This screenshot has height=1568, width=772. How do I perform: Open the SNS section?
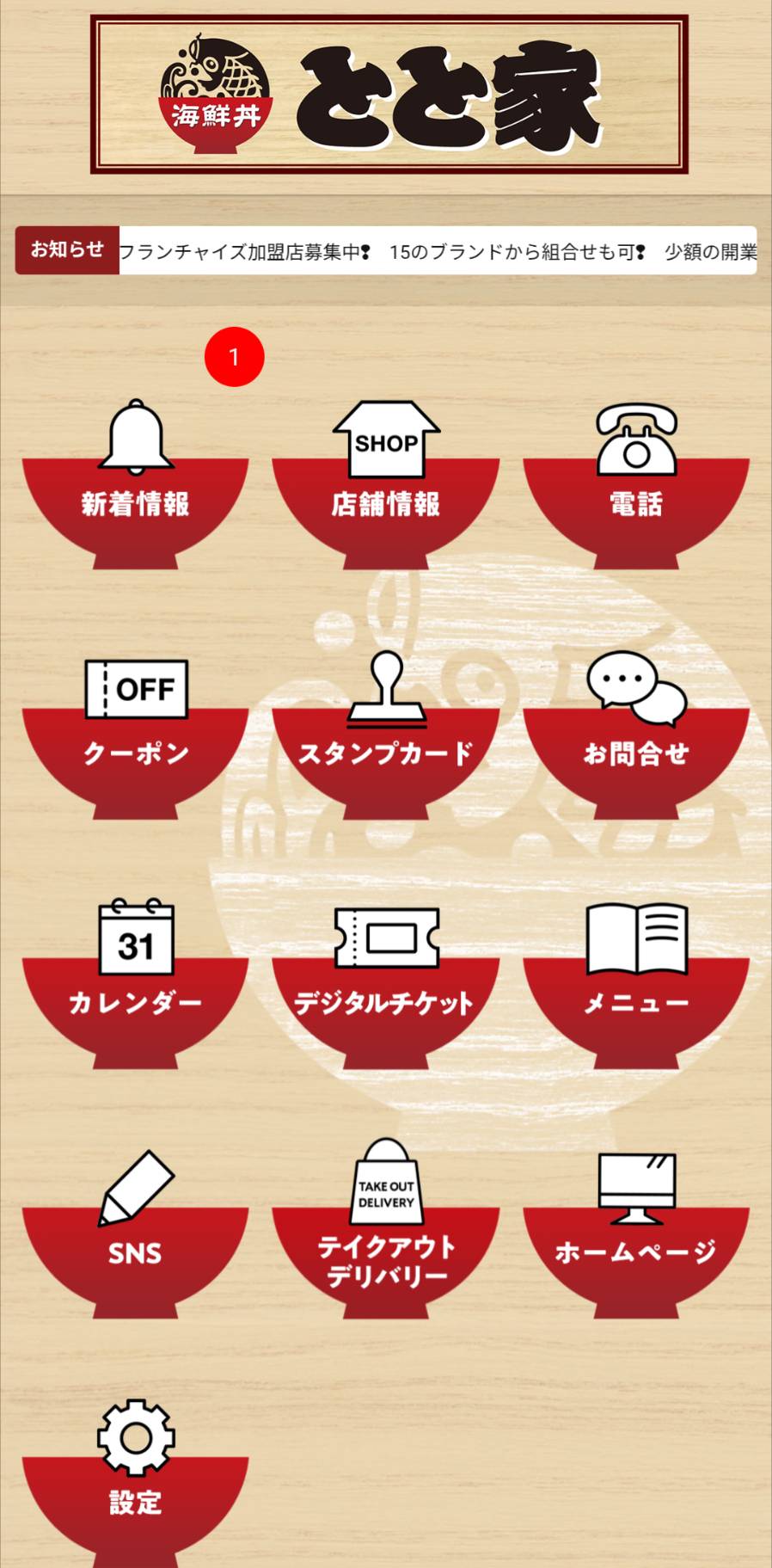pos(134,1221)
